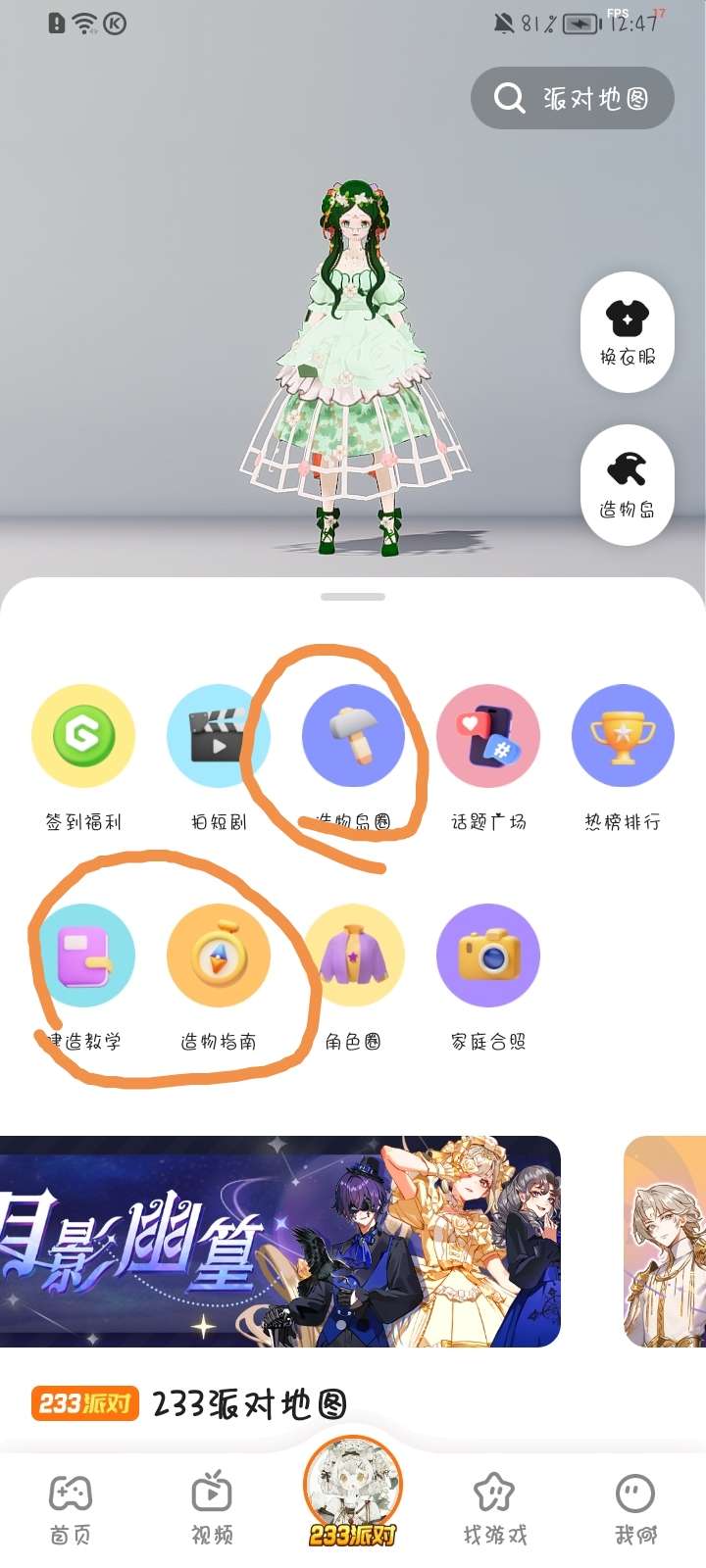706x1568 pixels.
Task: Open the banner card next to 月影幽篁
Action: pos(665,1241)
